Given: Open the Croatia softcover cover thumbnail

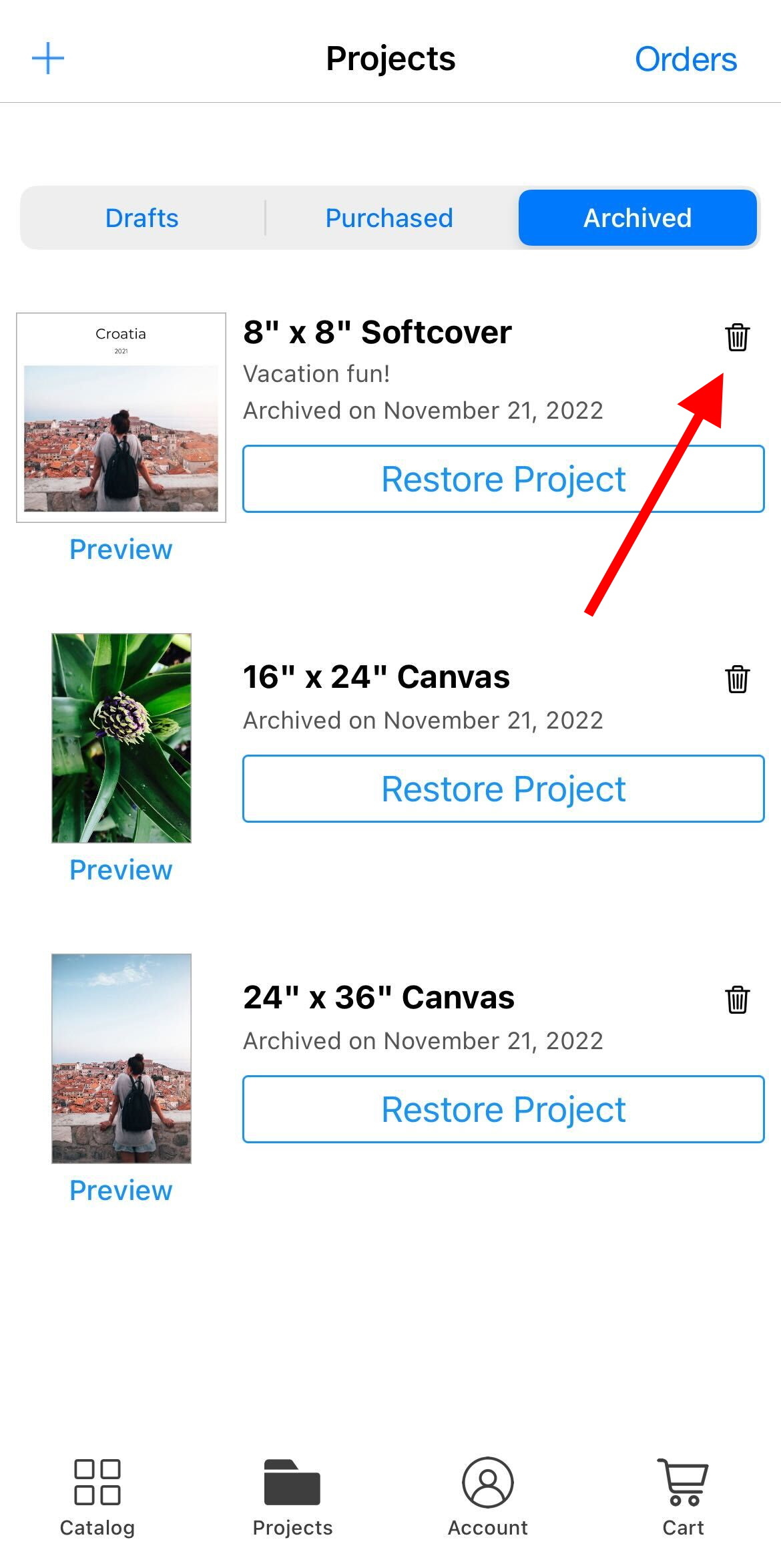Looking at the screenshot, I should [121, 417].
